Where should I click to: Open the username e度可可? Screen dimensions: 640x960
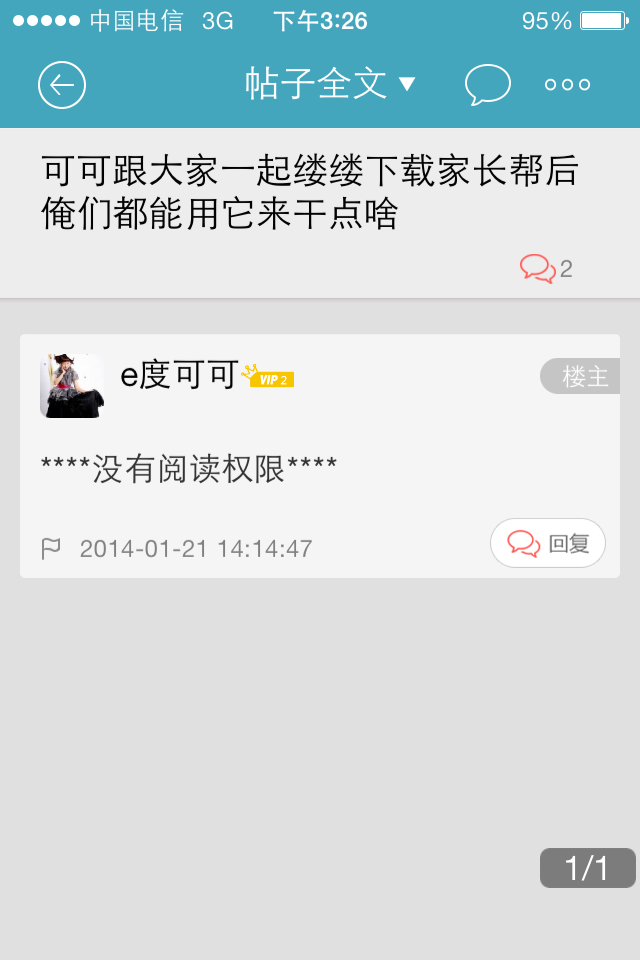(x=179, y=375)
